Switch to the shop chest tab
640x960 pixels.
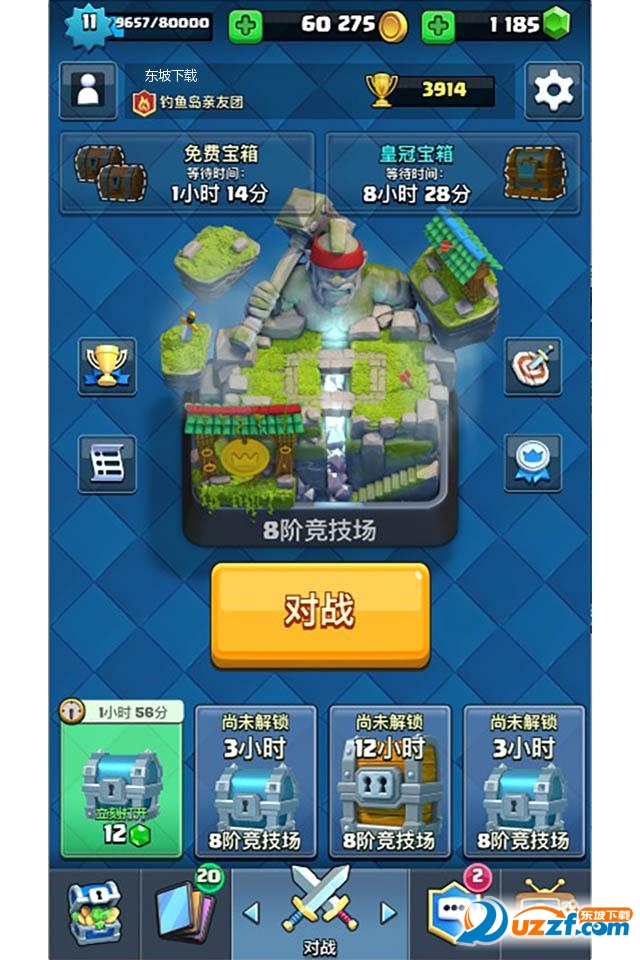(92, 912)
